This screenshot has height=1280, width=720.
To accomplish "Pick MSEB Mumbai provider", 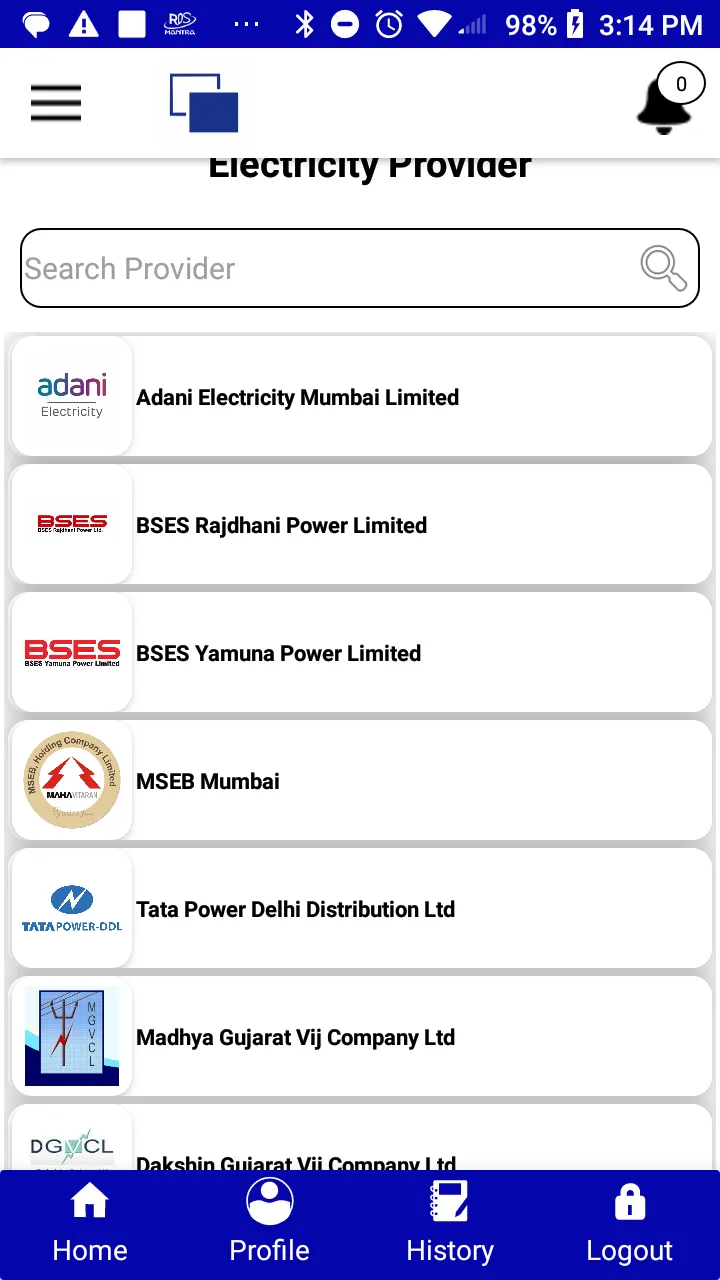I will point(360,781).
